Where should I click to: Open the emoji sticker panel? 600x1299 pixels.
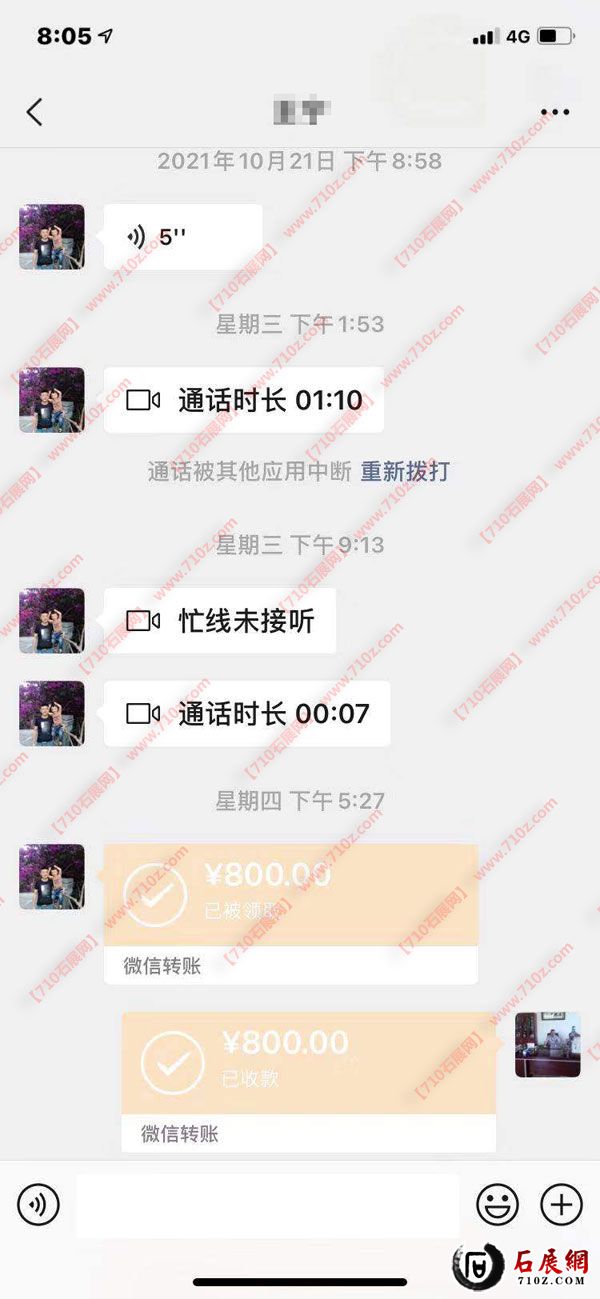point(497,1205)
